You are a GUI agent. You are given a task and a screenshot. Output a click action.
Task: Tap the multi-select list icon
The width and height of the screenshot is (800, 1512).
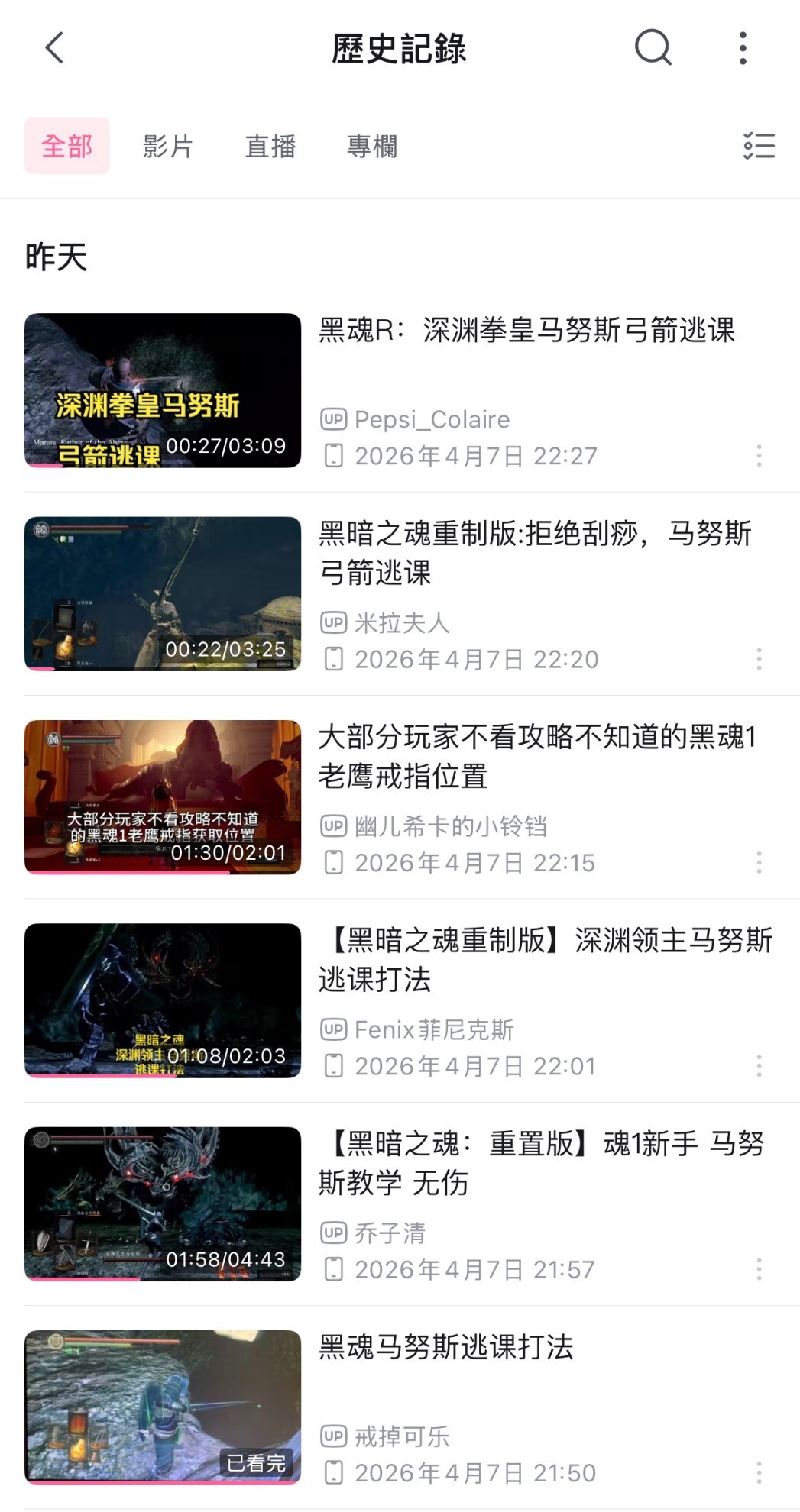click(x=759, y=146)
